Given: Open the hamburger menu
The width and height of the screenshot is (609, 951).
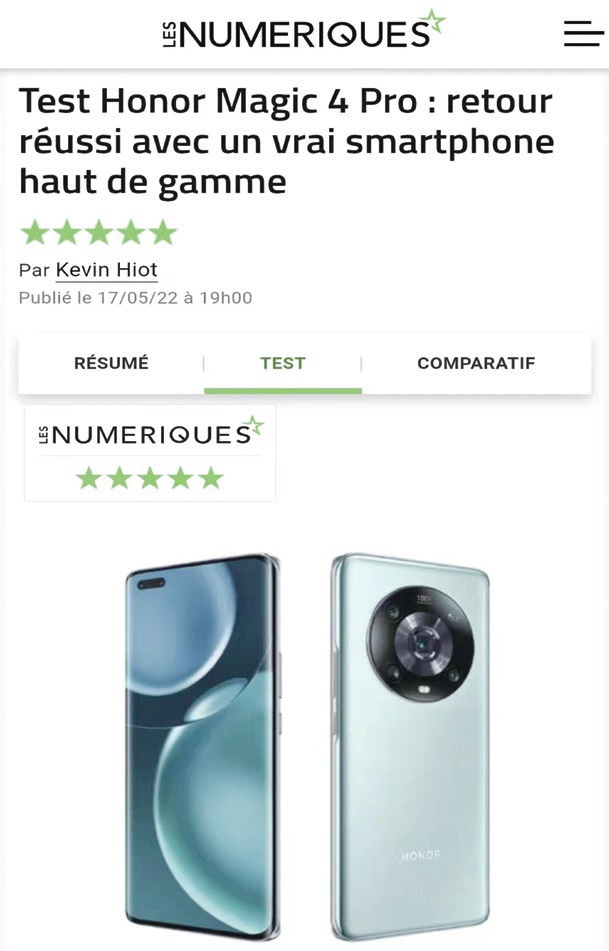Looking at the screenshot, I should [x=583, y=33].
